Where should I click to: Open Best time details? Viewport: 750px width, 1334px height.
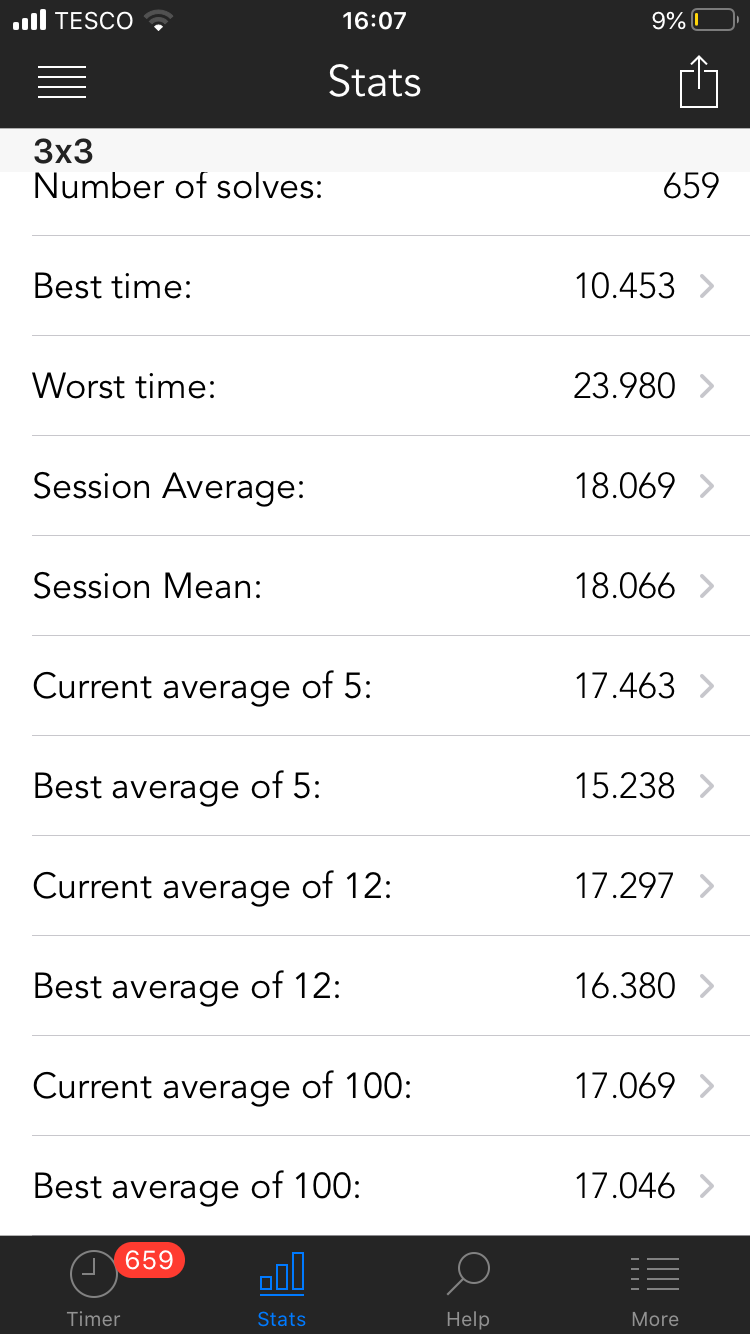click(375, 286)
